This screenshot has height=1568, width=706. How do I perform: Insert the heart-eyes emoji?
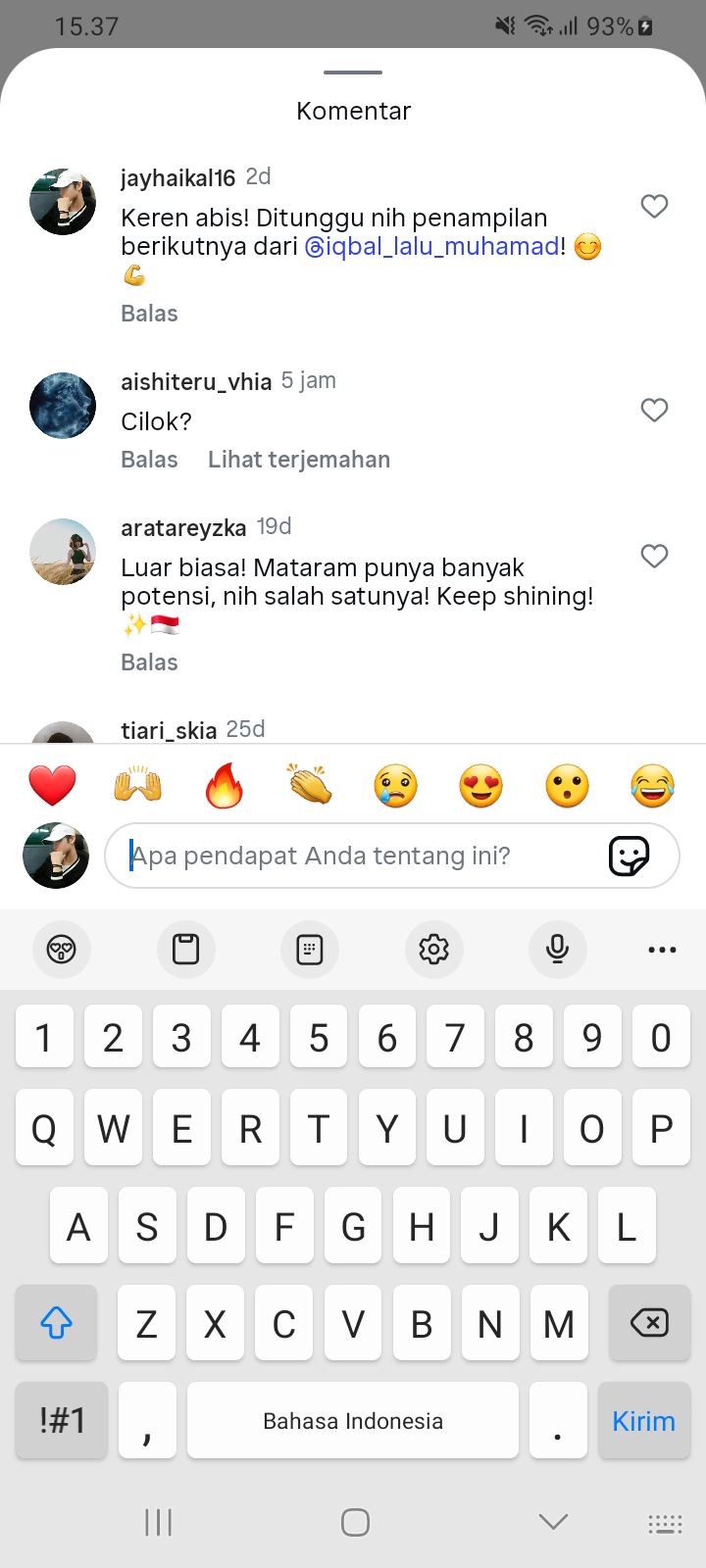(480, 786)
